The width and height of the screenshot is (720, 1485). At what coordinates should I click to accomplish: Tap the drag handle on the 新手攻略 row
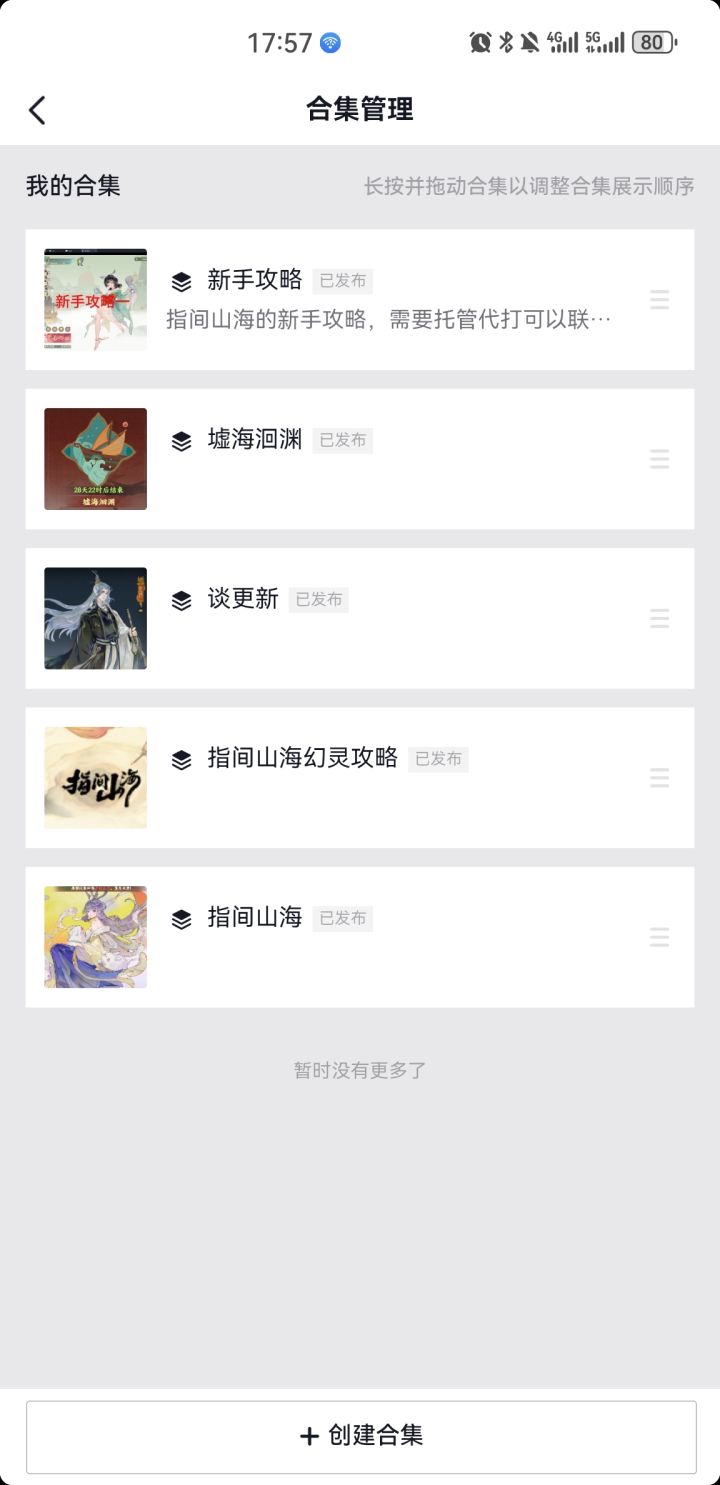click(660, 299)
